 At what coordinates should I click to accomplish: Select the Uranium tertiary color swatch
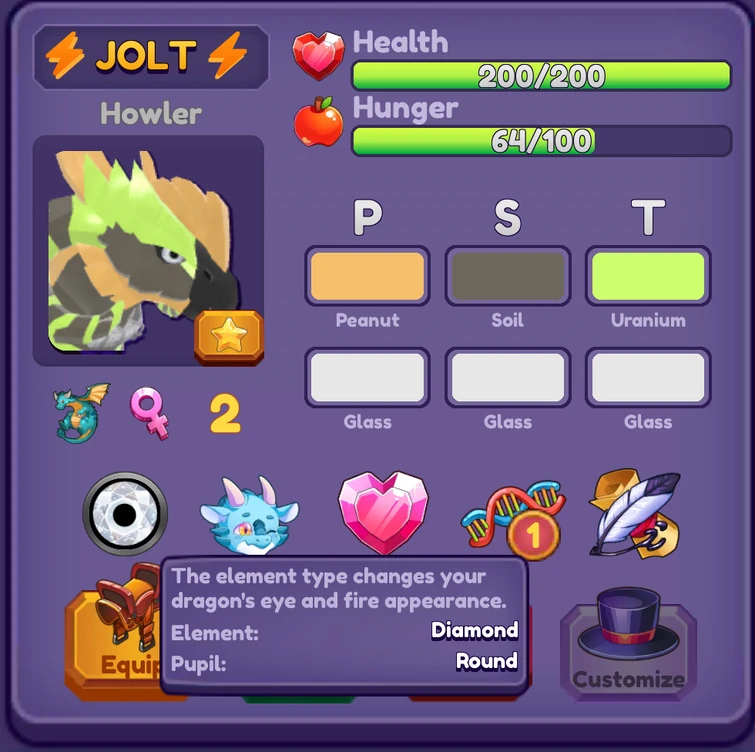647,276
